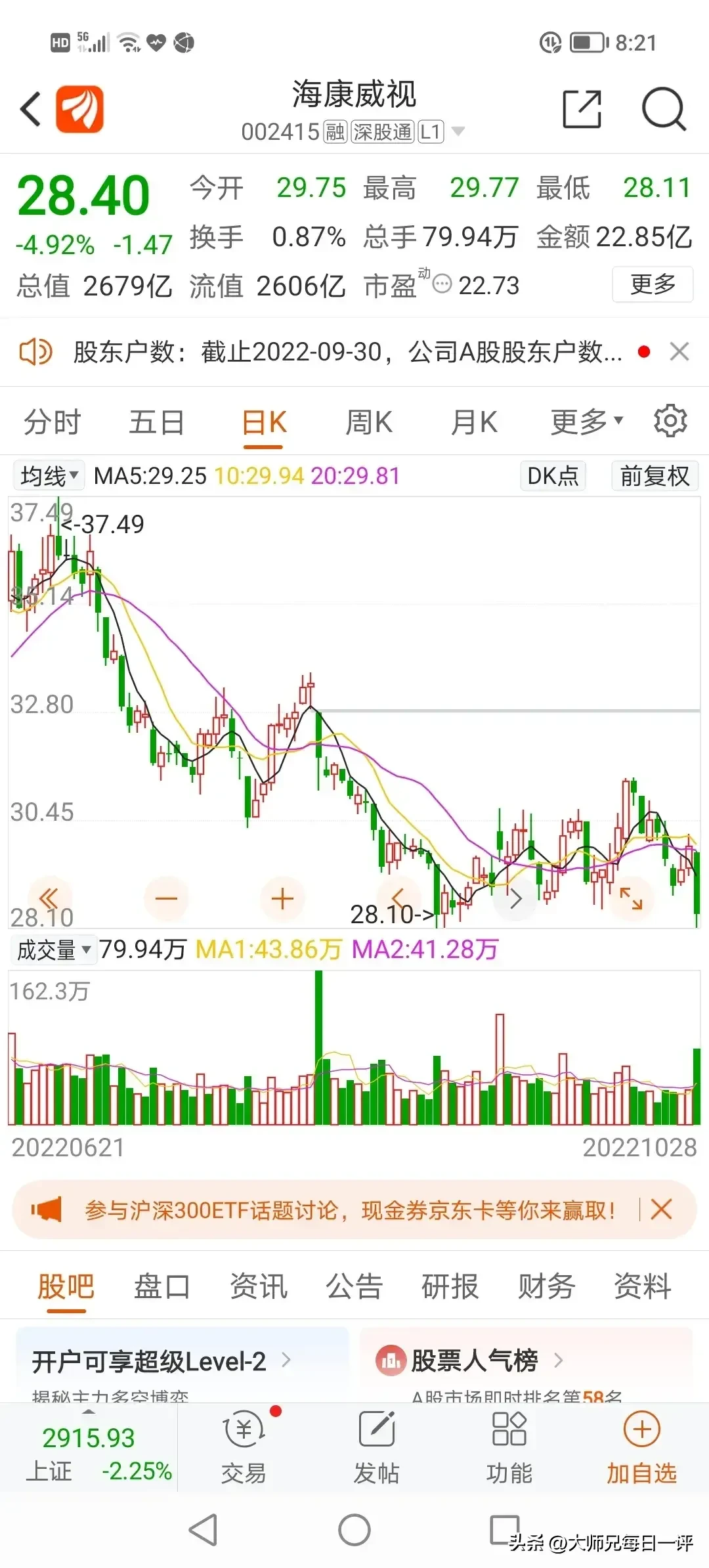Go back using the top-left arrow

31,109
